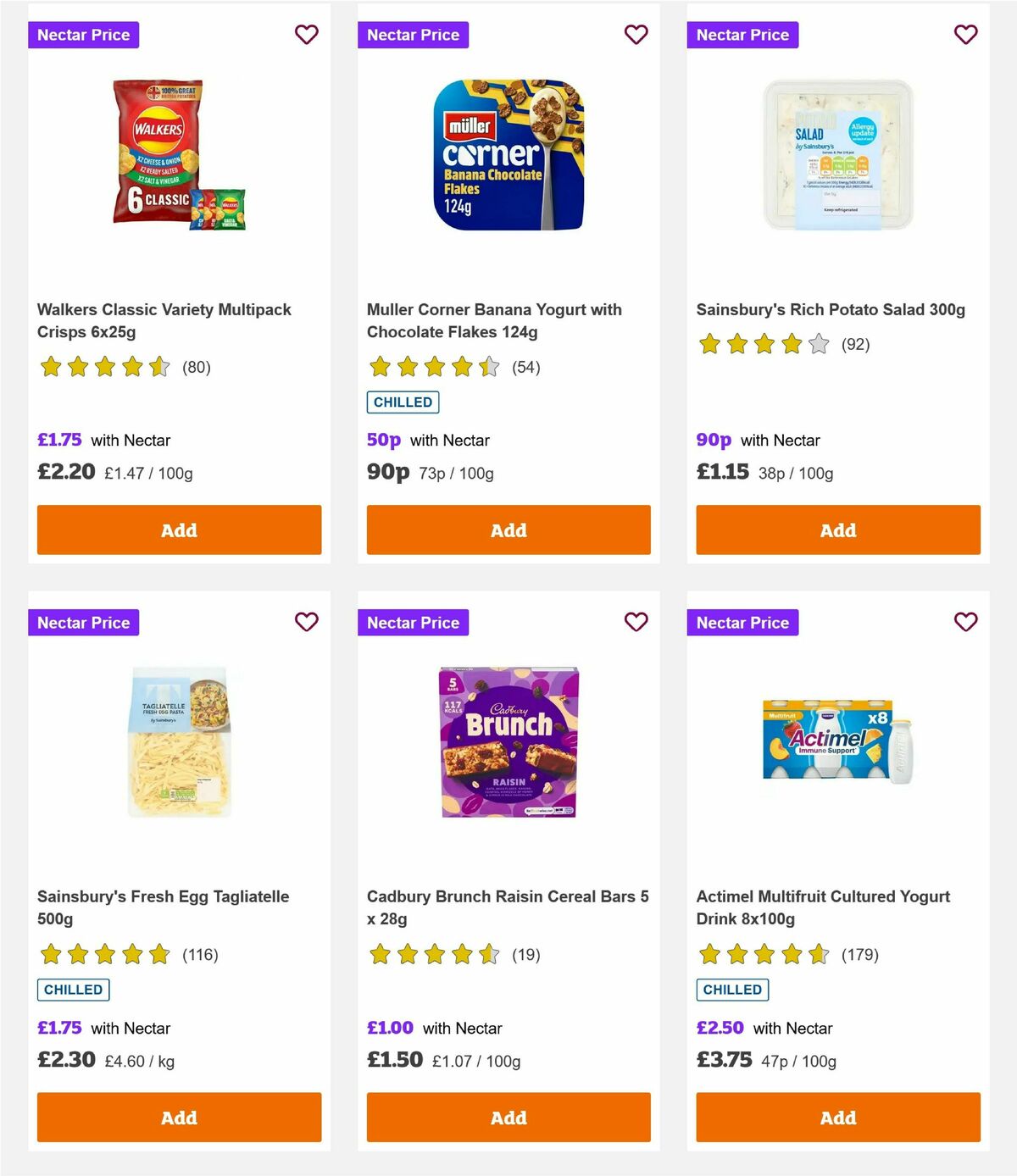The height and width of the screenshot is (1176, 1017).
Task: Open the Walkers Classic Variety Multipack product page
Action: click(164, 320)
